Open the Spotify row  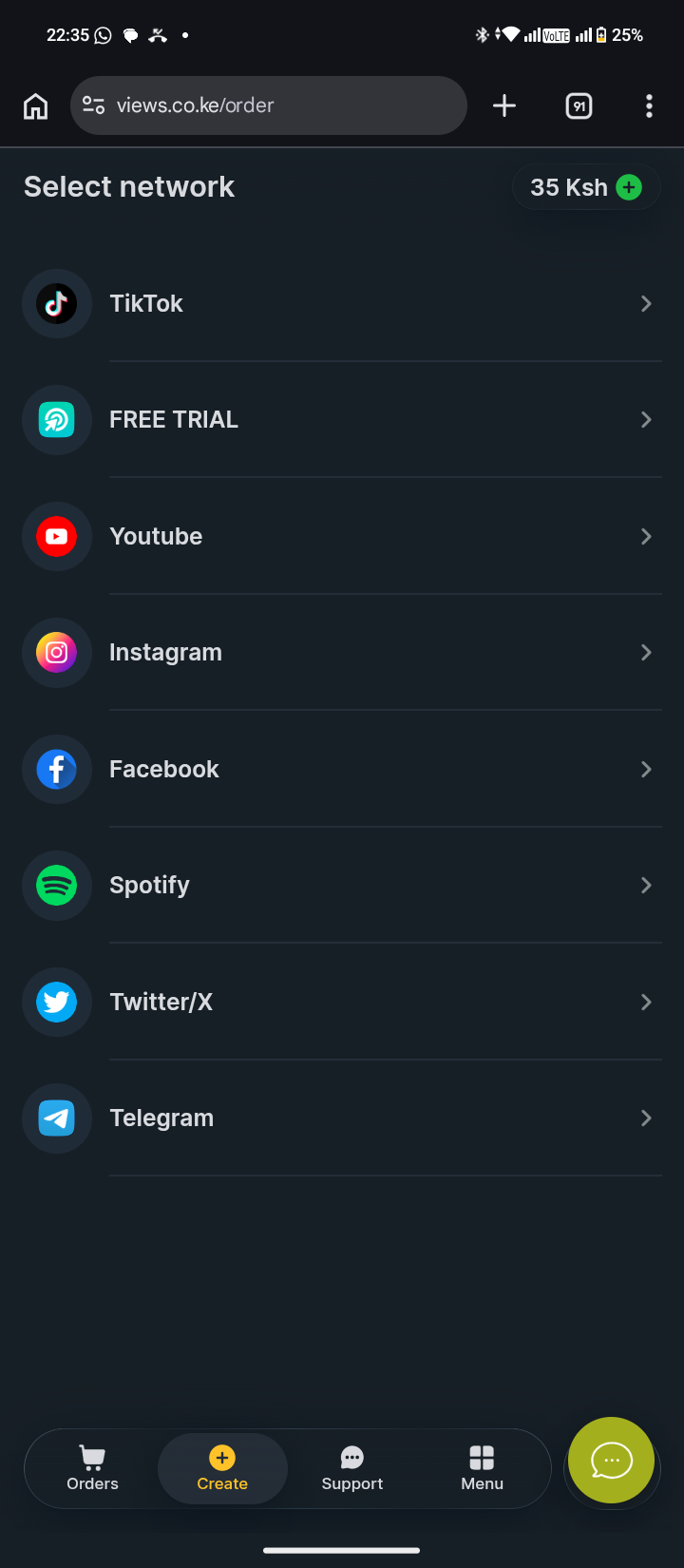[x=342, y=886]
